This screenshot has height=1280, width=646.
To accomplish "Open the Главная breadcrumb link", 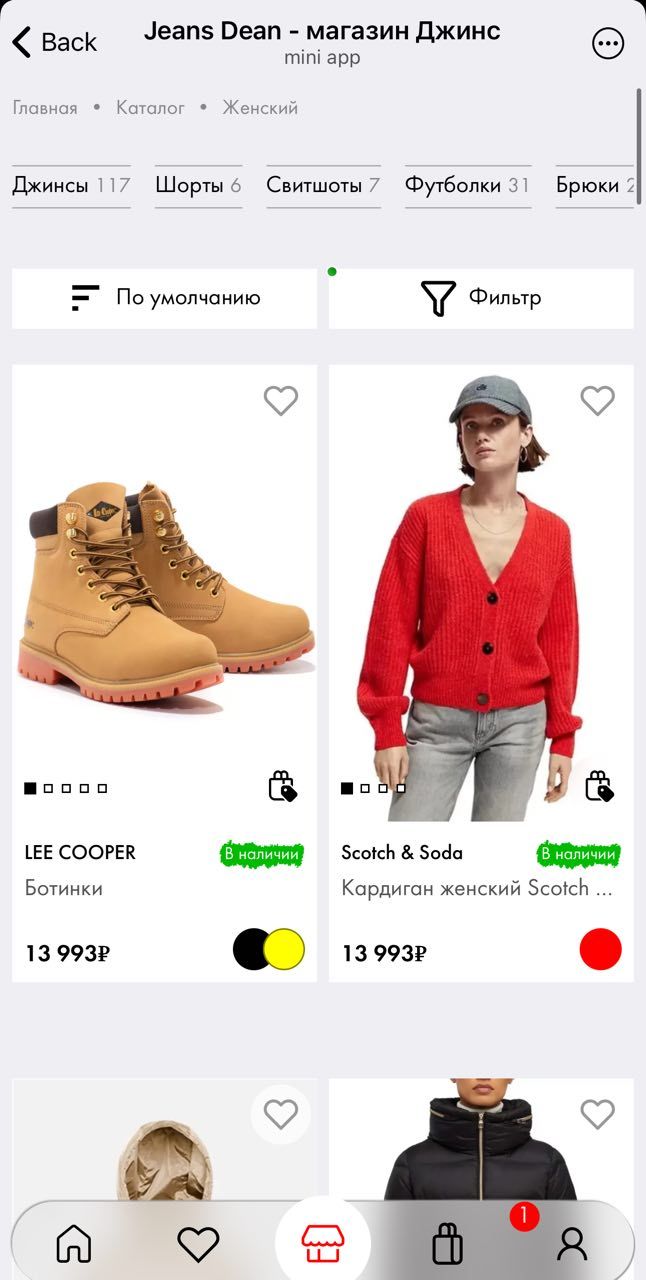I will (x=45, y=108).
